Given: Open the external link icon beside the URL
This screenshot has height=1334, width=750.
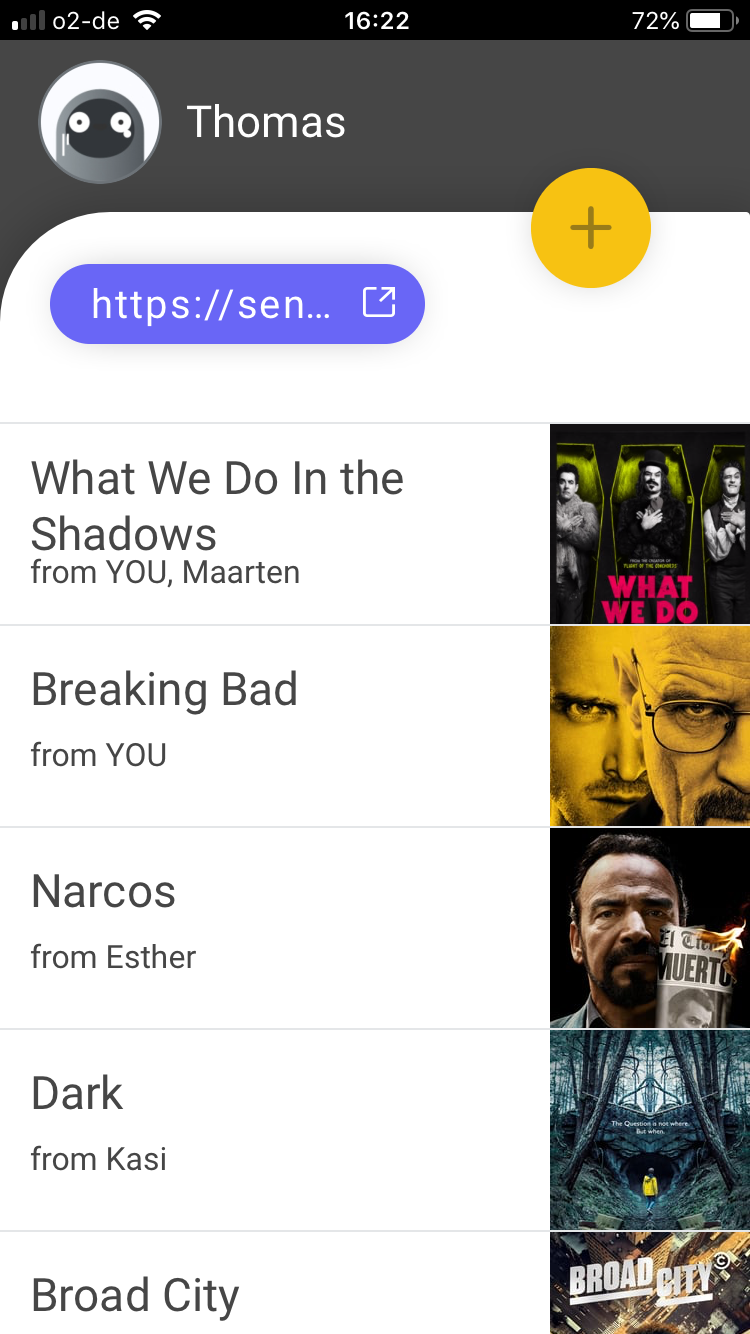Looking at the screenshot, I should point(378,304).
